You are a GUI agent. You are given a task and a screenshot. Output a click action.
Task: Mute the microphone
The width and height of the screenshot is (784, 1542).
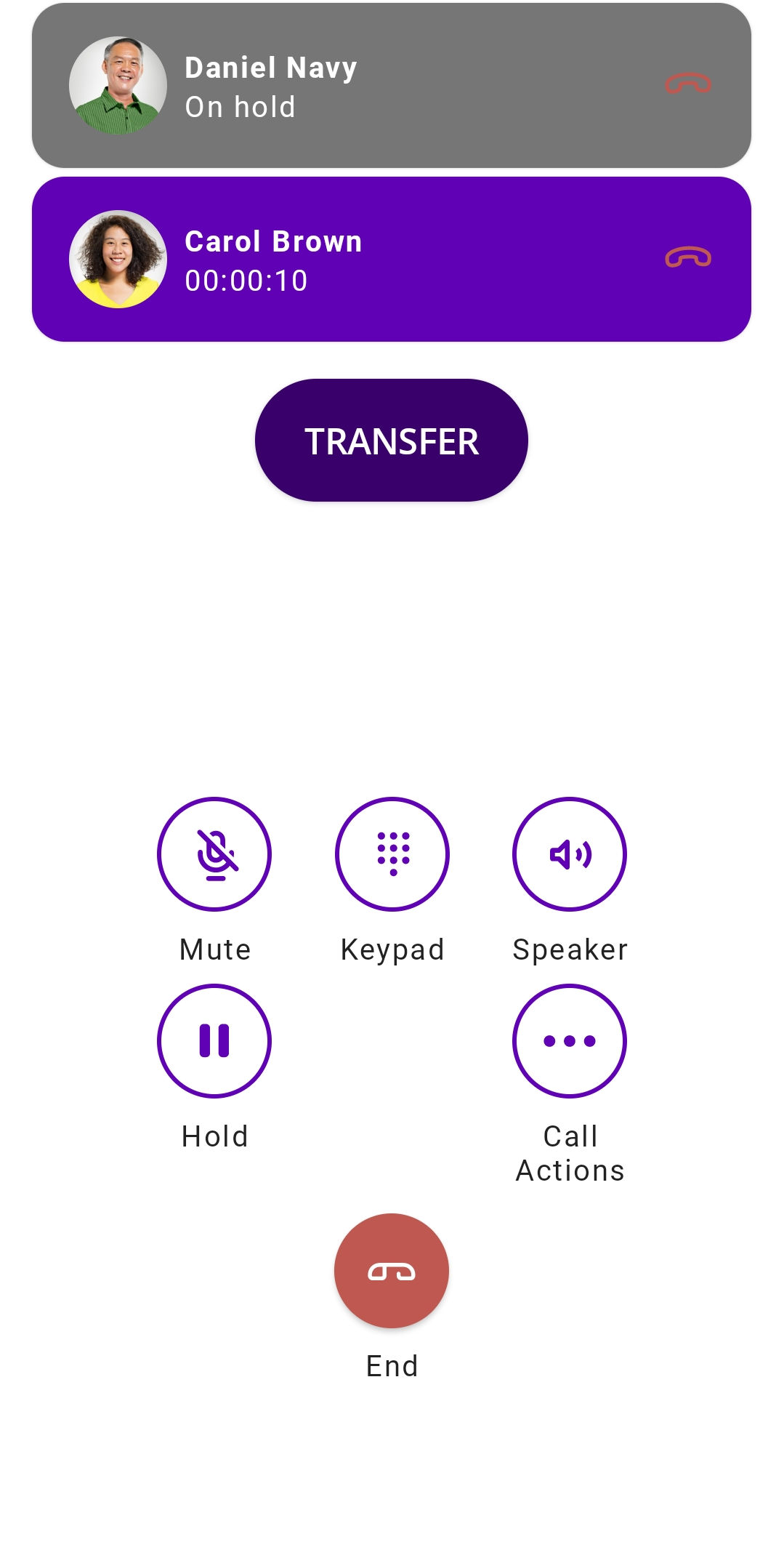point(214,854)
